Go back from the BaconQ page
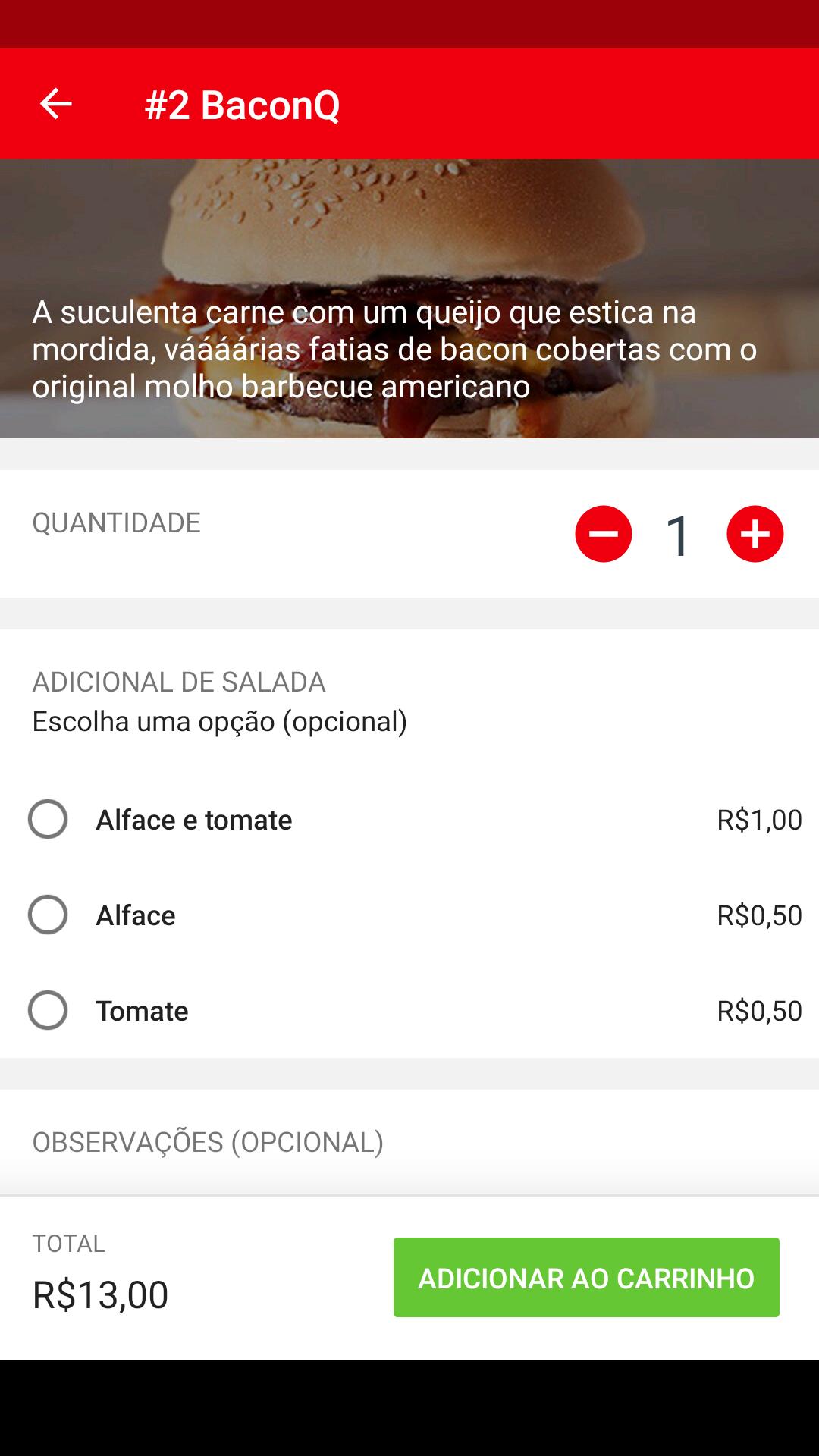819x1456 pixels. point(55,104)
